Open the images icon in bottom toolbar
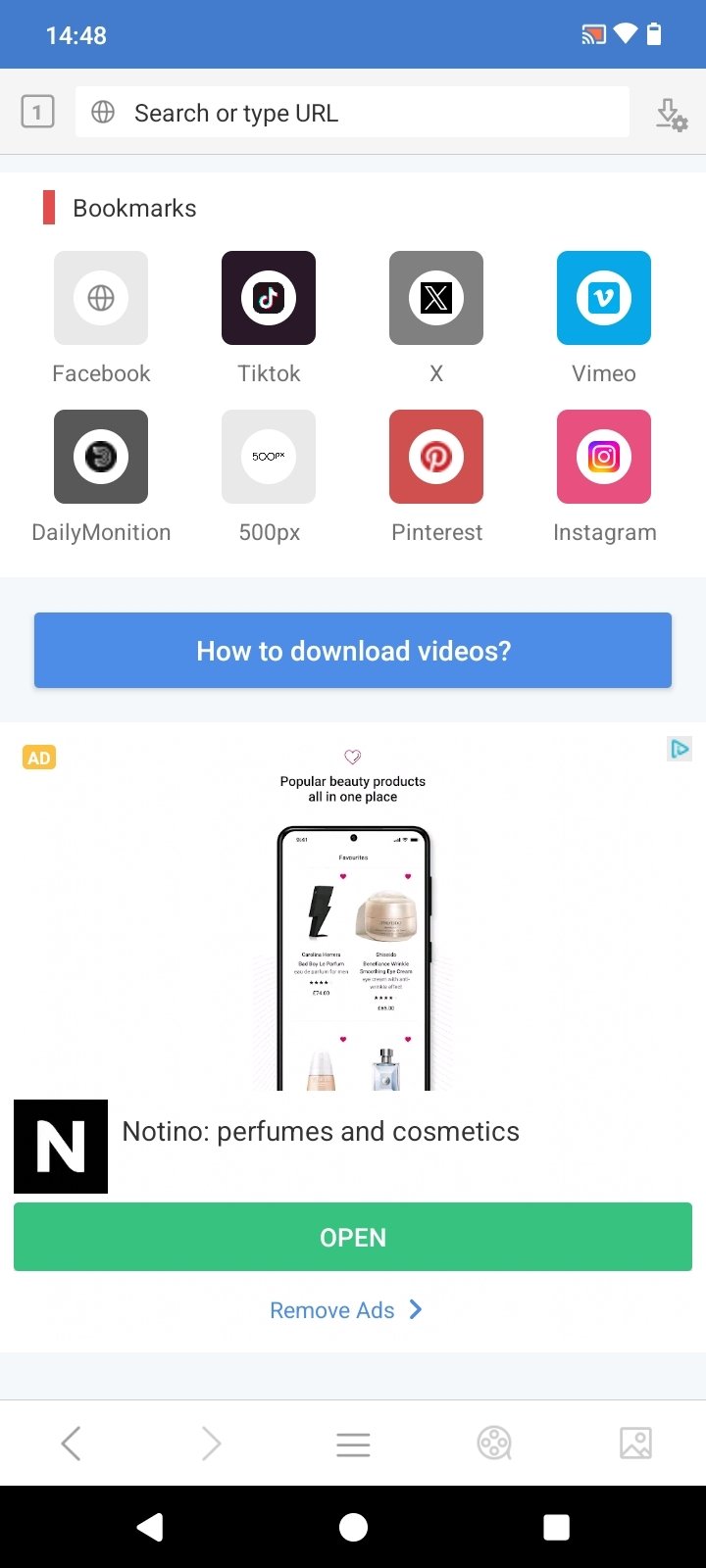The image size is (706, 1568). click(x=635, y=1443)
